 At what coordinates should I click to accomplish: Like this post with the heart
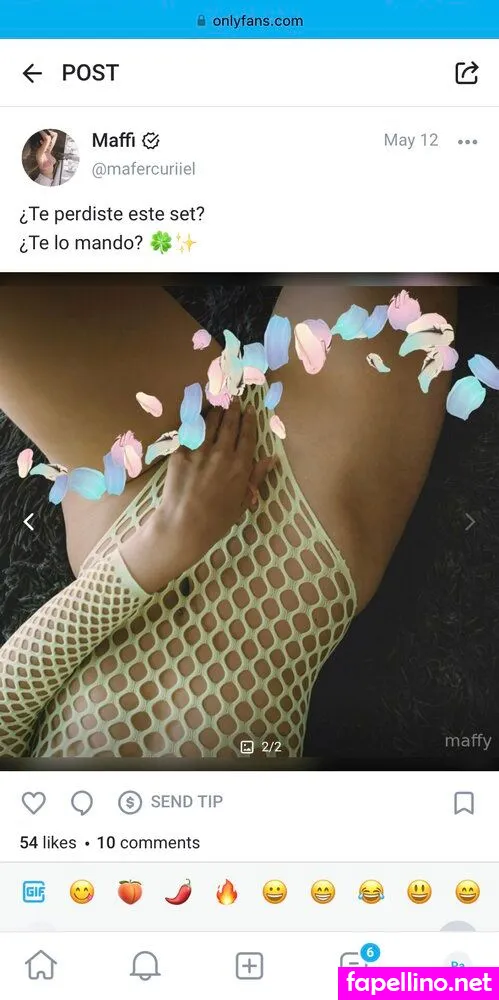[x=33, y=803]
